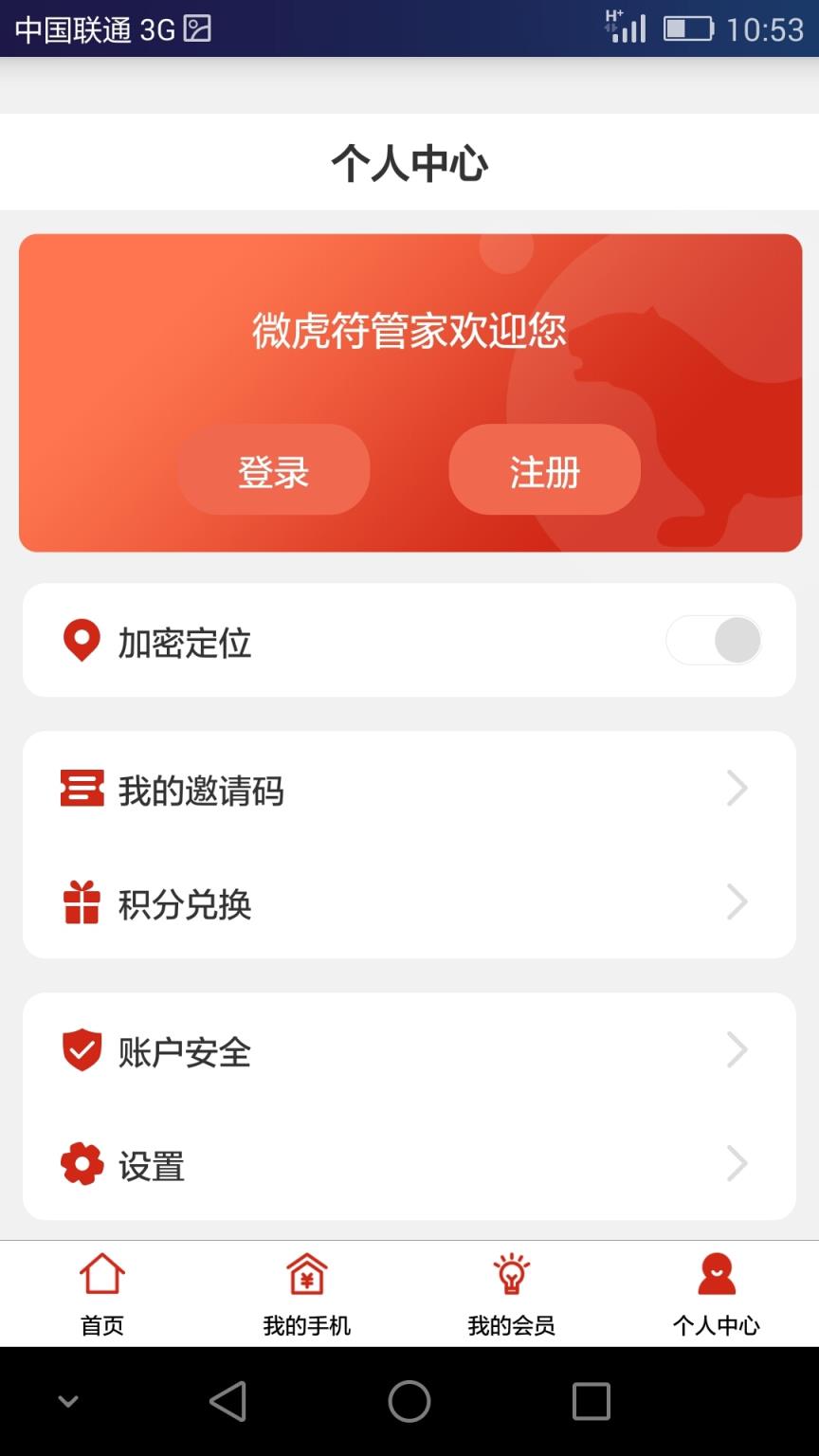Image resolution: width=819 pixels, height=1456 pixels.
Task: Select the location pin icon beside 加密定位
Action: [x=82, y=640]
